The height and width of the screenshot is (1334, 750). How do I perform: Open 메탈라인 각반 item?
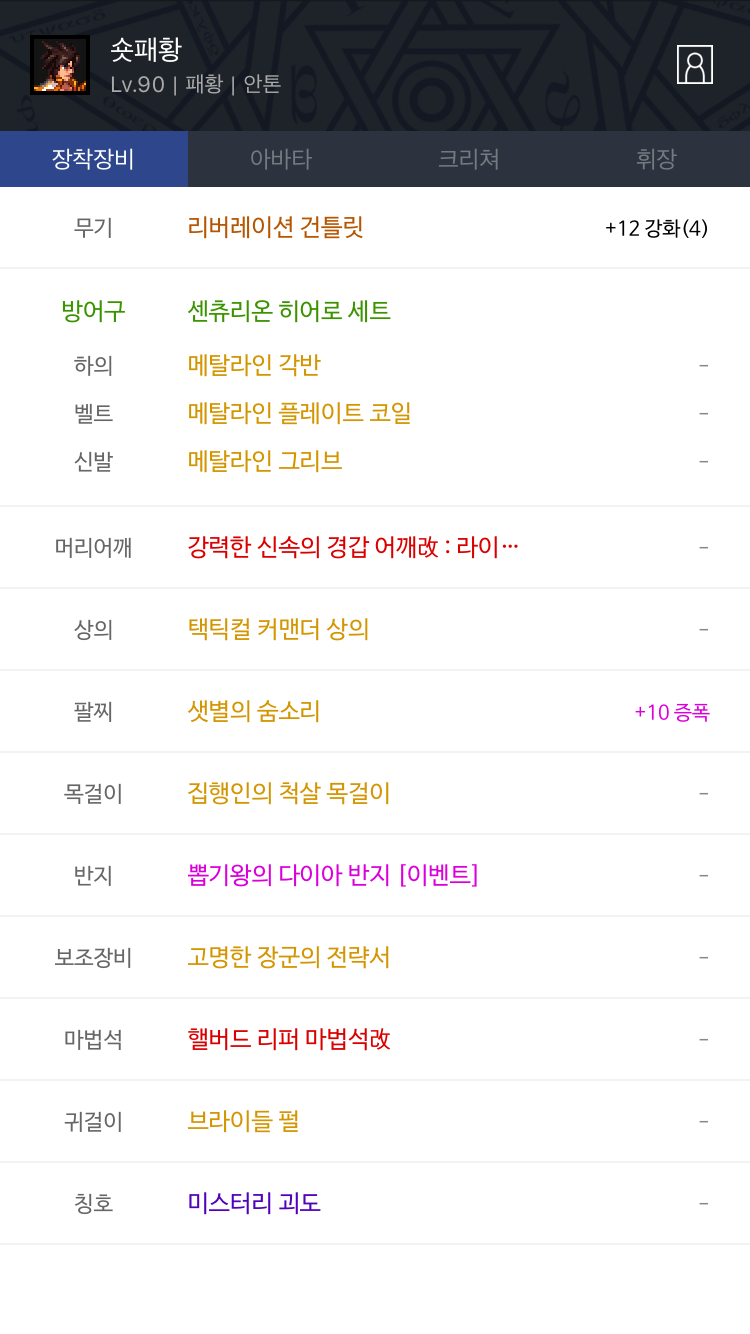pos(254,365)
